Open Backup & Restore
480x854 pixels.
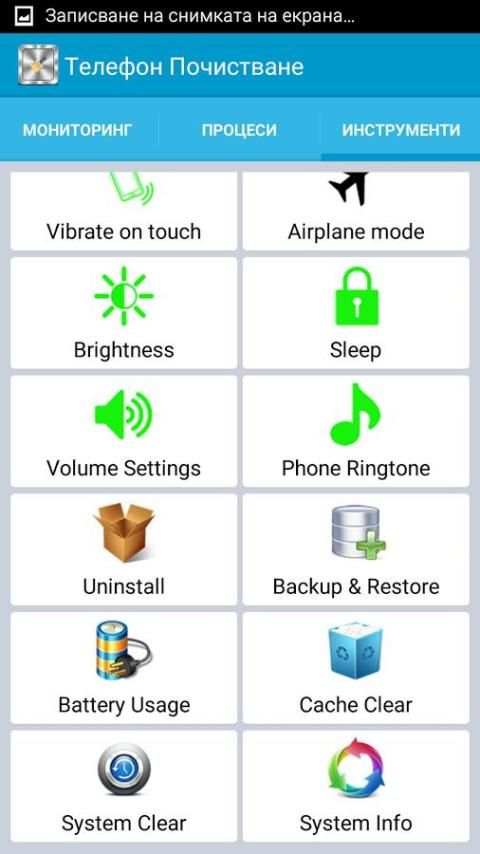click(356, 550)
